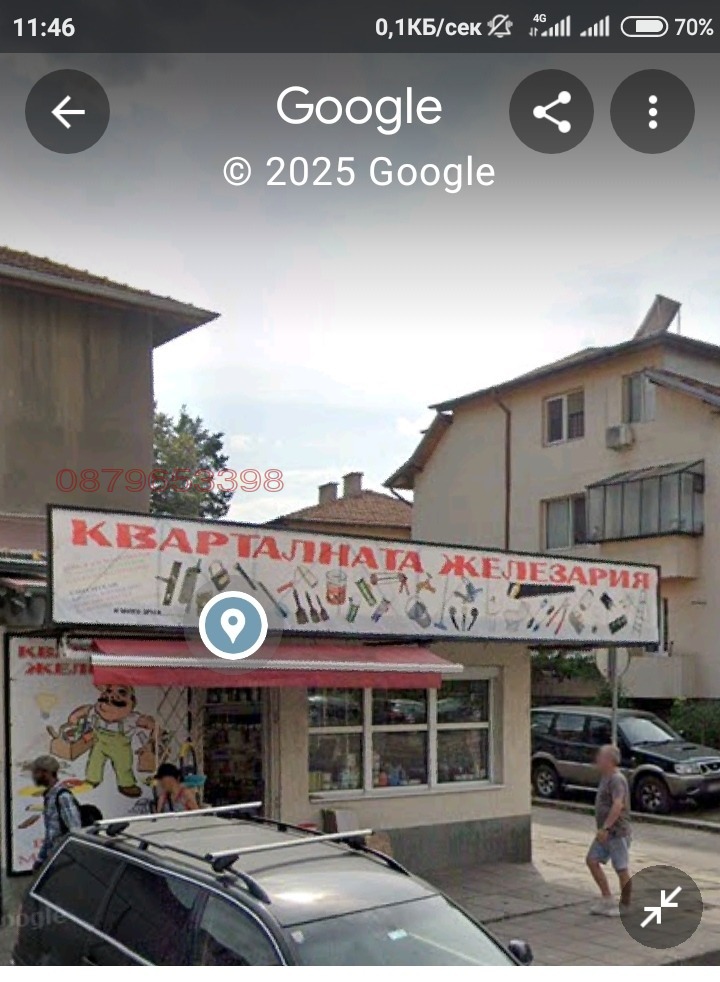This screenshot has height=982, width=720.
Task: Tap the © 2025 Google copyright notice
Action: coord(360,172)
